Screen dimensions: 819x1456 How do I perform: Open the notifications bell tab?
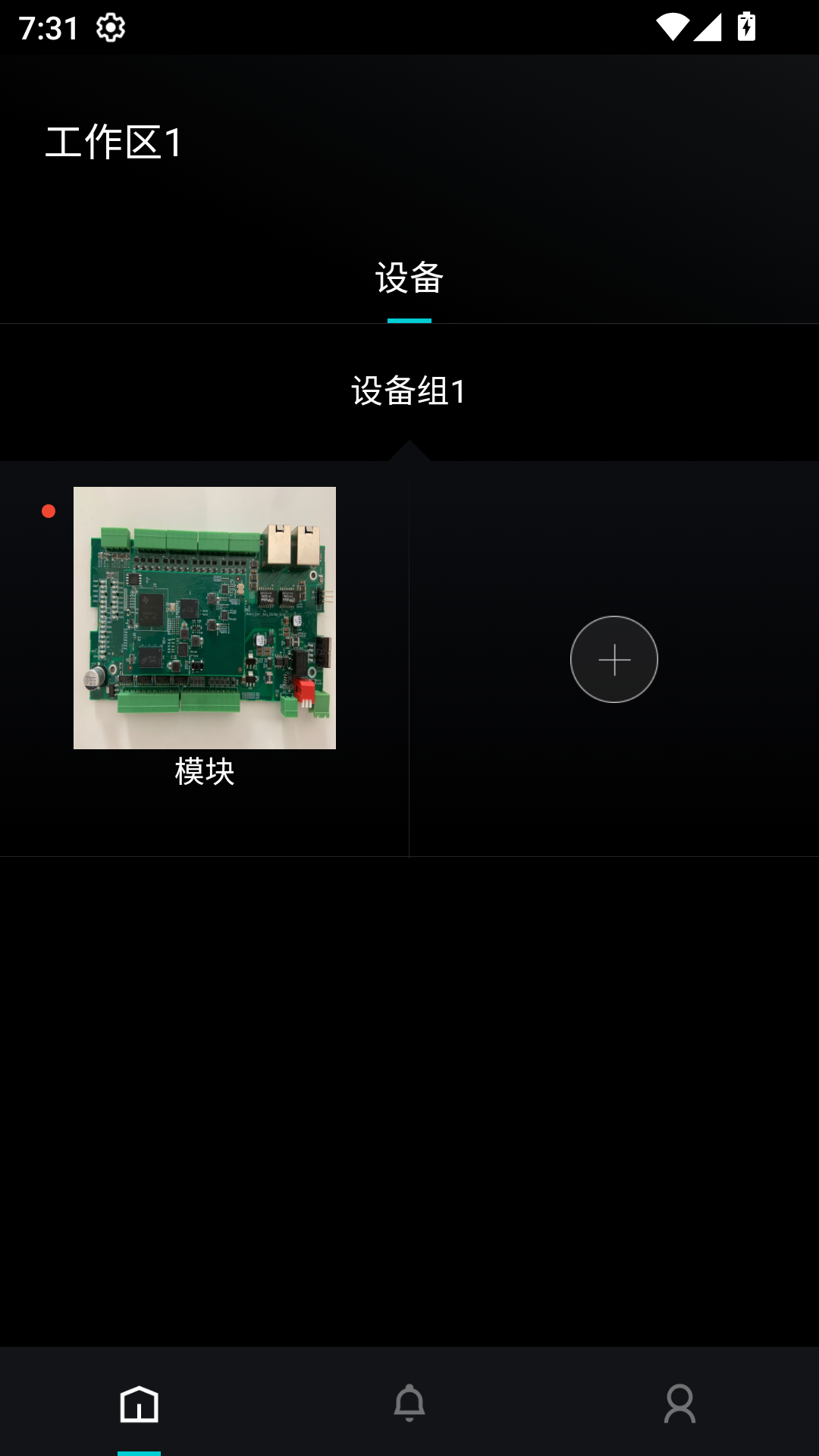(409, 1404)
